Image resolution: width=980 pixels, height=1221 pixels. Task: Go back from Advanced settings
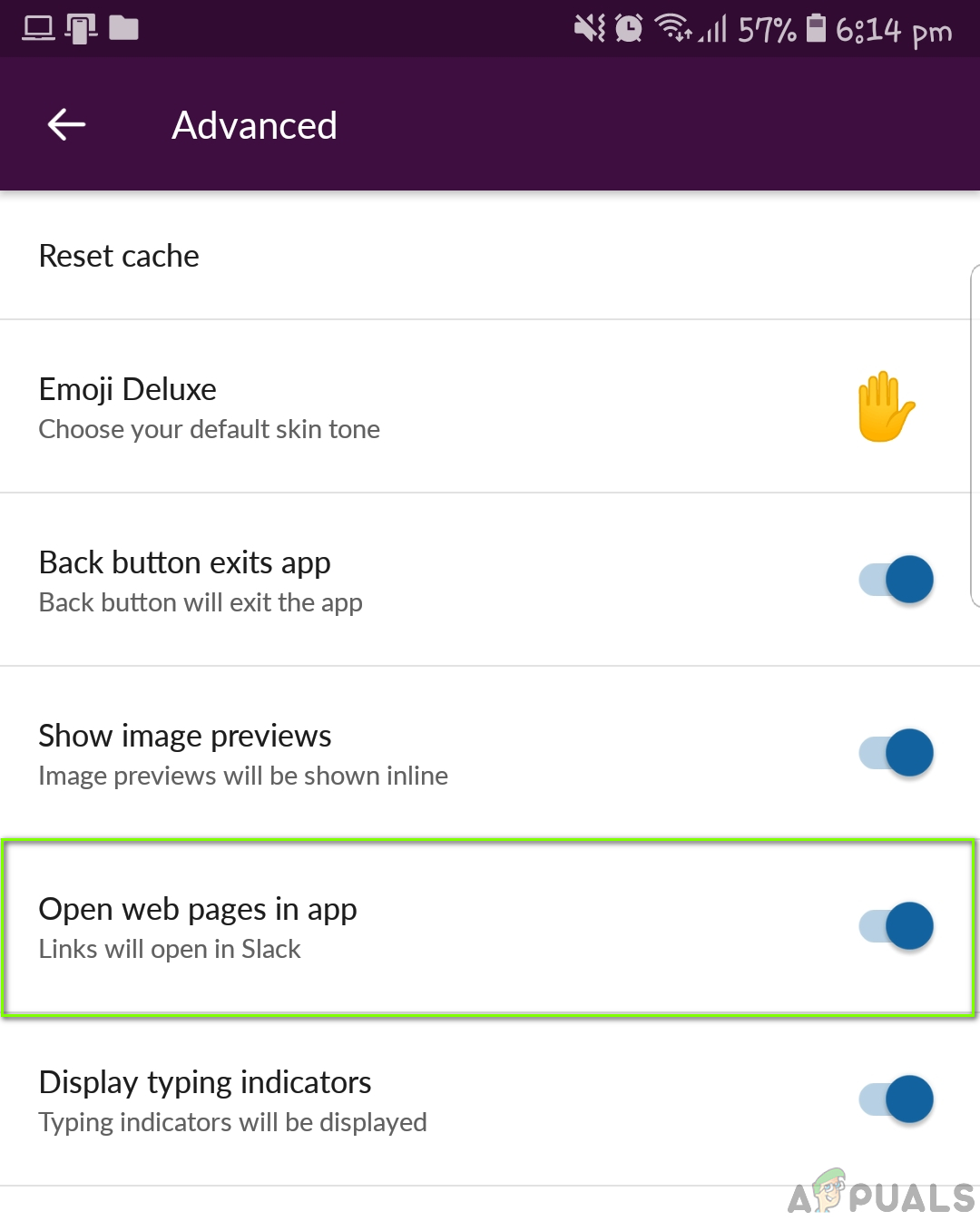[66, 124]
